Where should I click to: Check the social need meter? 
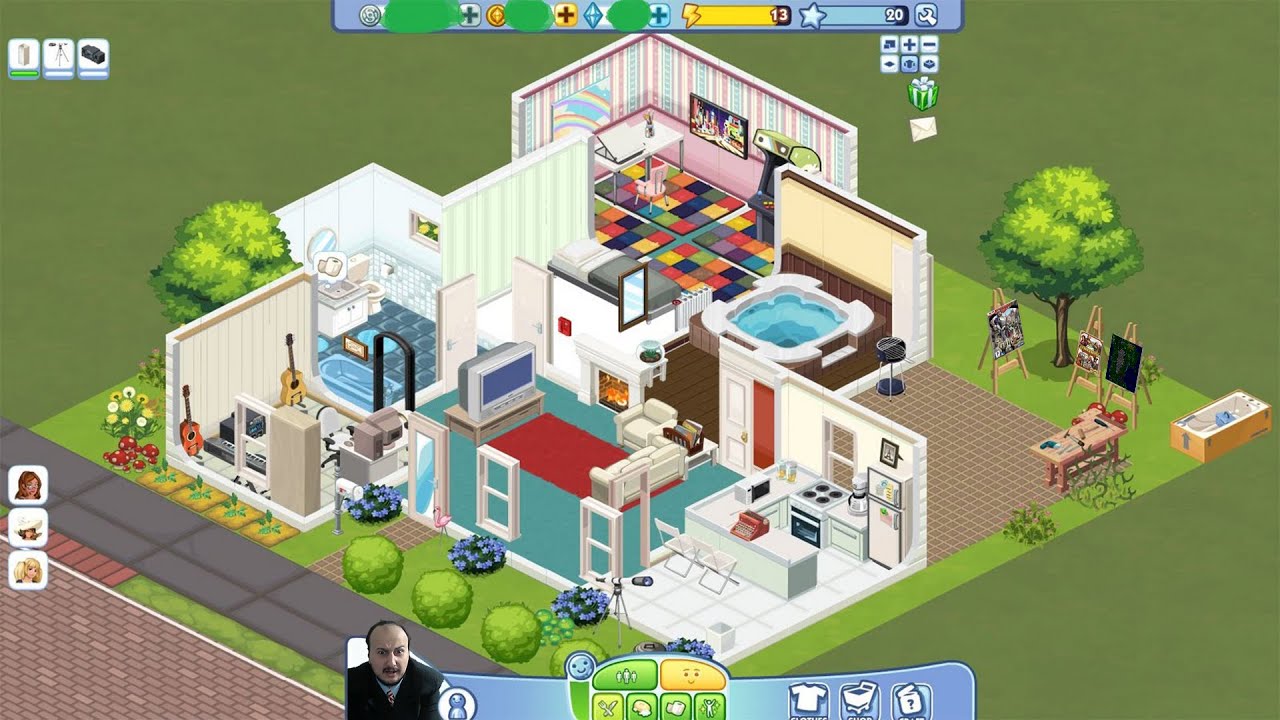pyautogui.click(x=625, y=676)
